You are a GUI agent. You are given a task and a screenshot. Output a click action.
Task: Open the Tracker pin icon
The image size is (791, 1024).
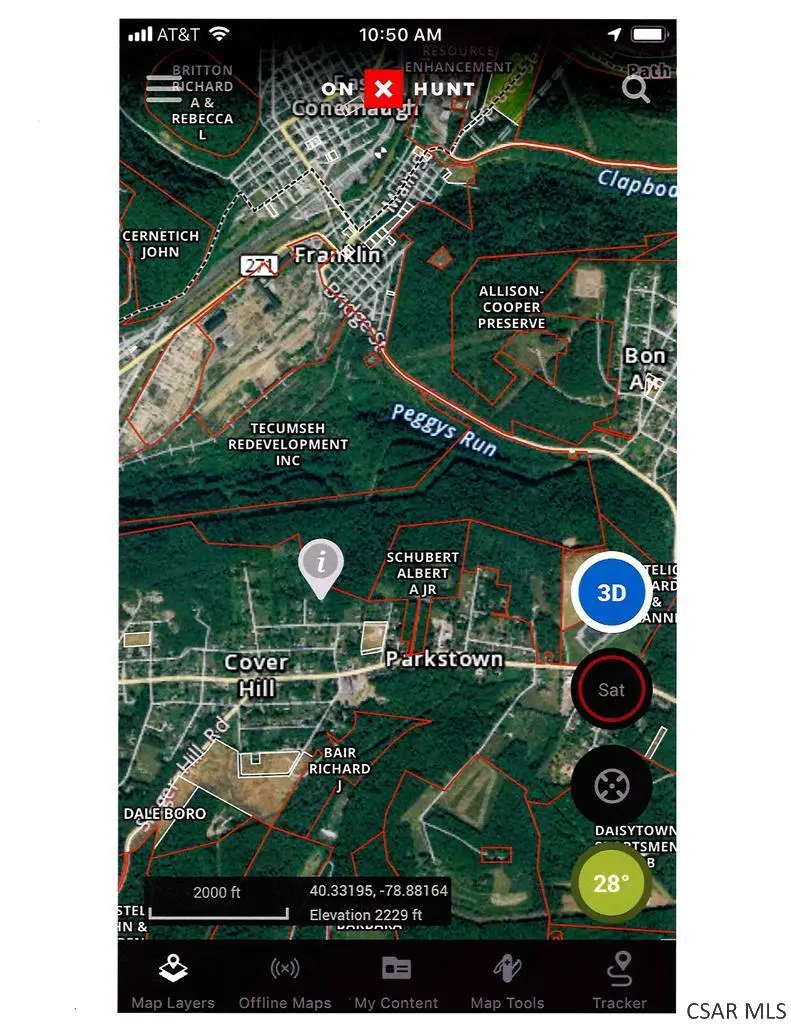(620, 967)
